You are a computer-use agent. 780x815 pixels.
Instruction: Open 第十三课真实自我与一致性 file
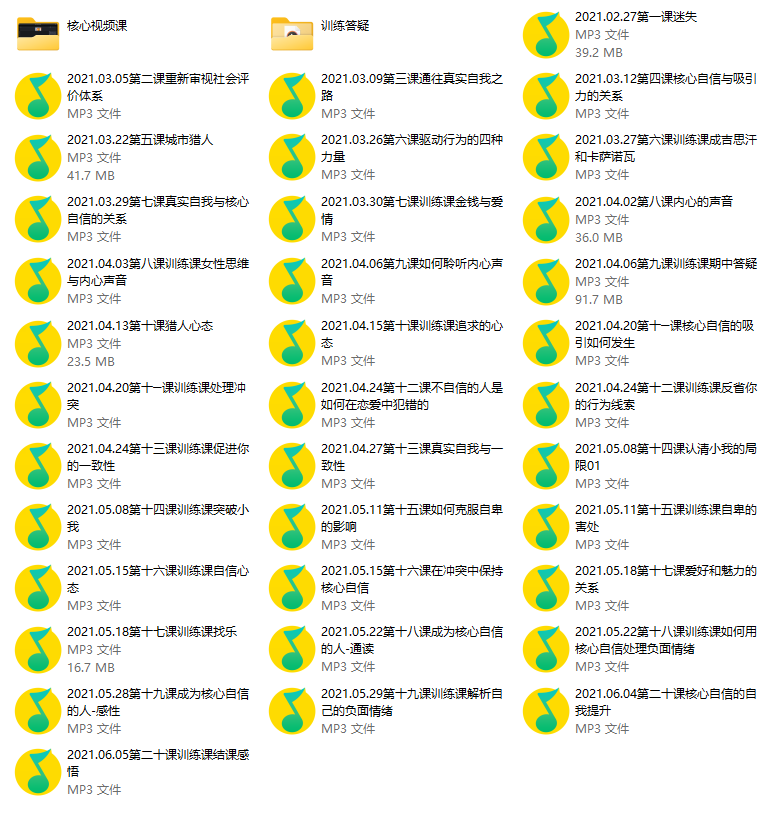[x=293, y=466]
